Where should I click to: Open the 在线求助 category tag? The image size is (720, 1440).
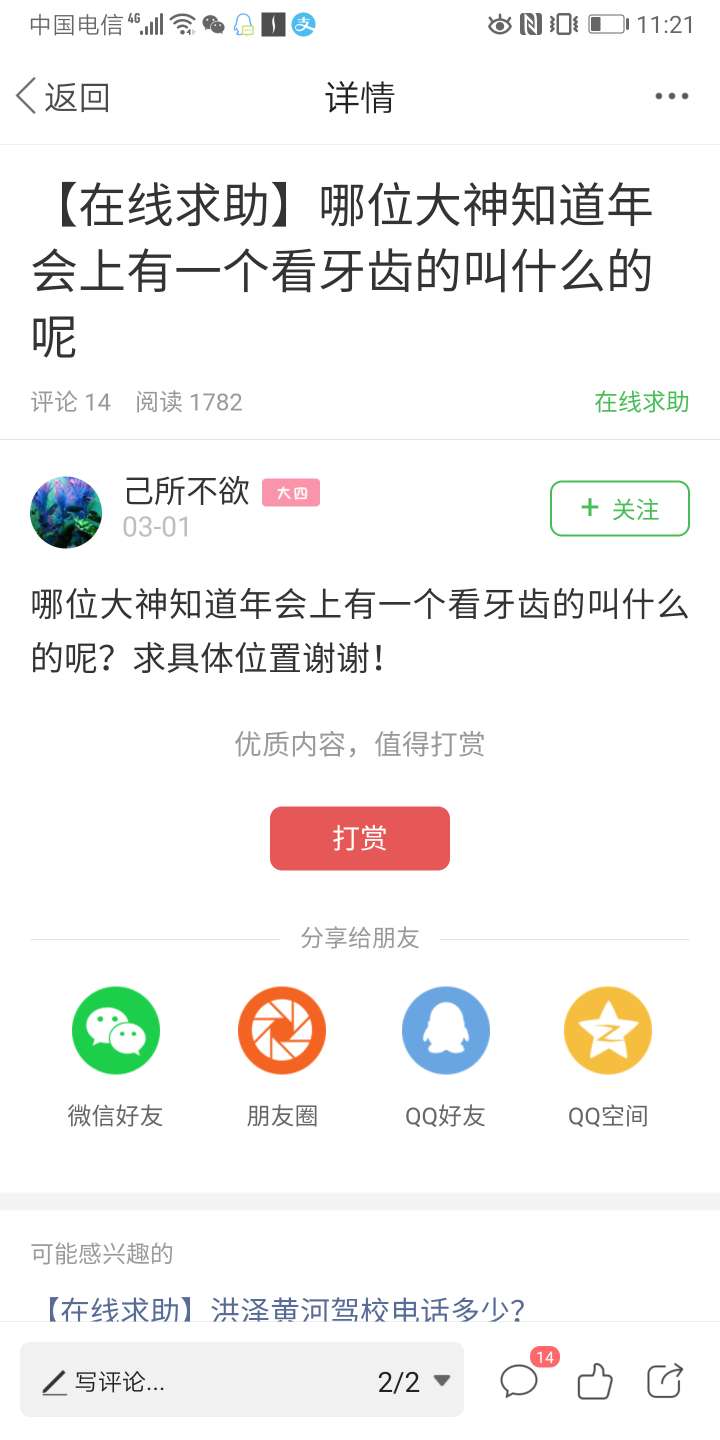pos(641,402)
